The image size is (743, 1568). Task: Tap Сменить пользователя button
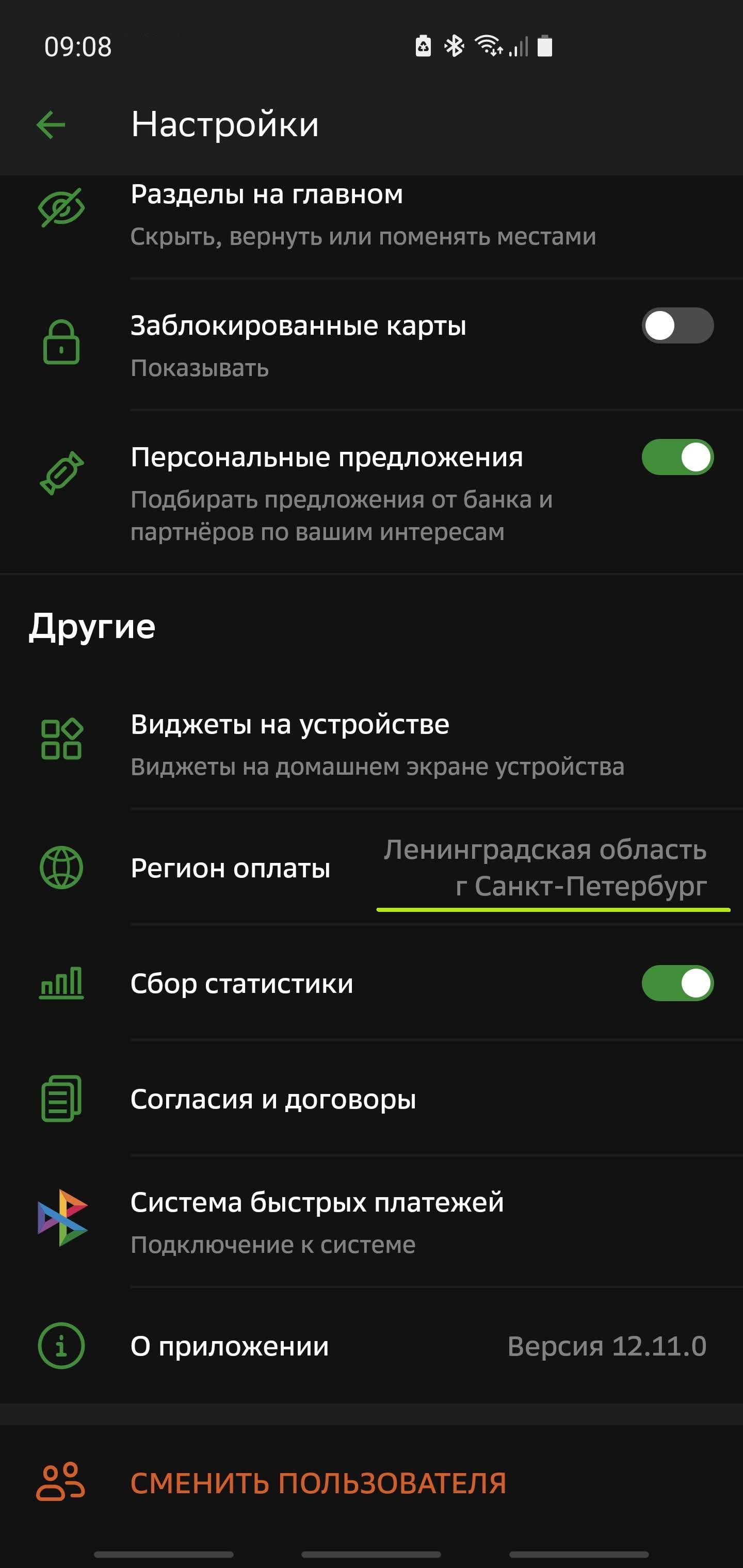(317, 1483)
